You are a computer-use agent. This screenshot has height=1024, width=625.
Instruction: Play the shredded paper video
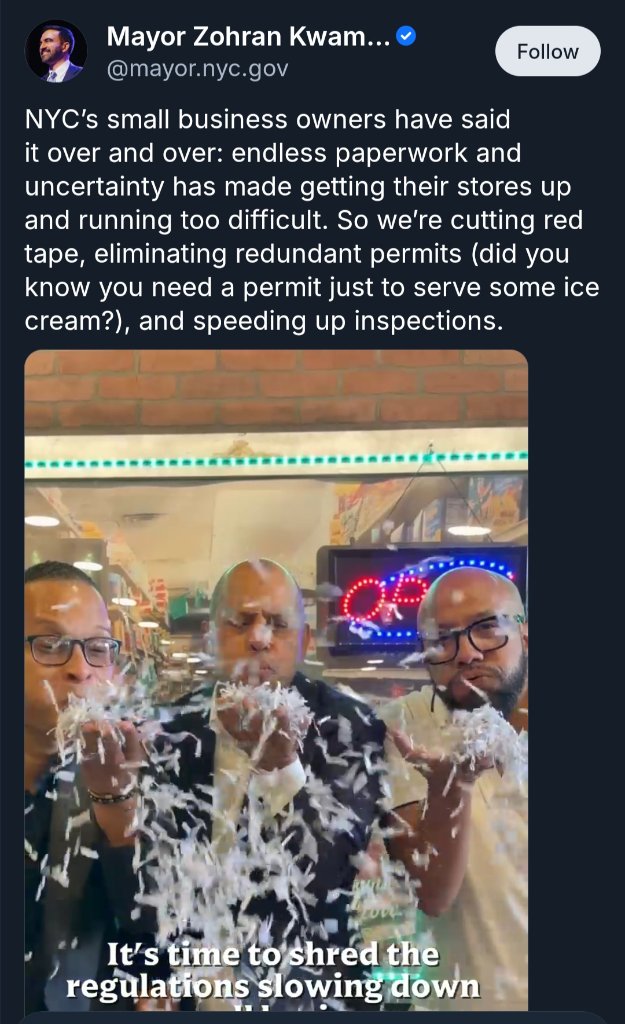(276, 680)
